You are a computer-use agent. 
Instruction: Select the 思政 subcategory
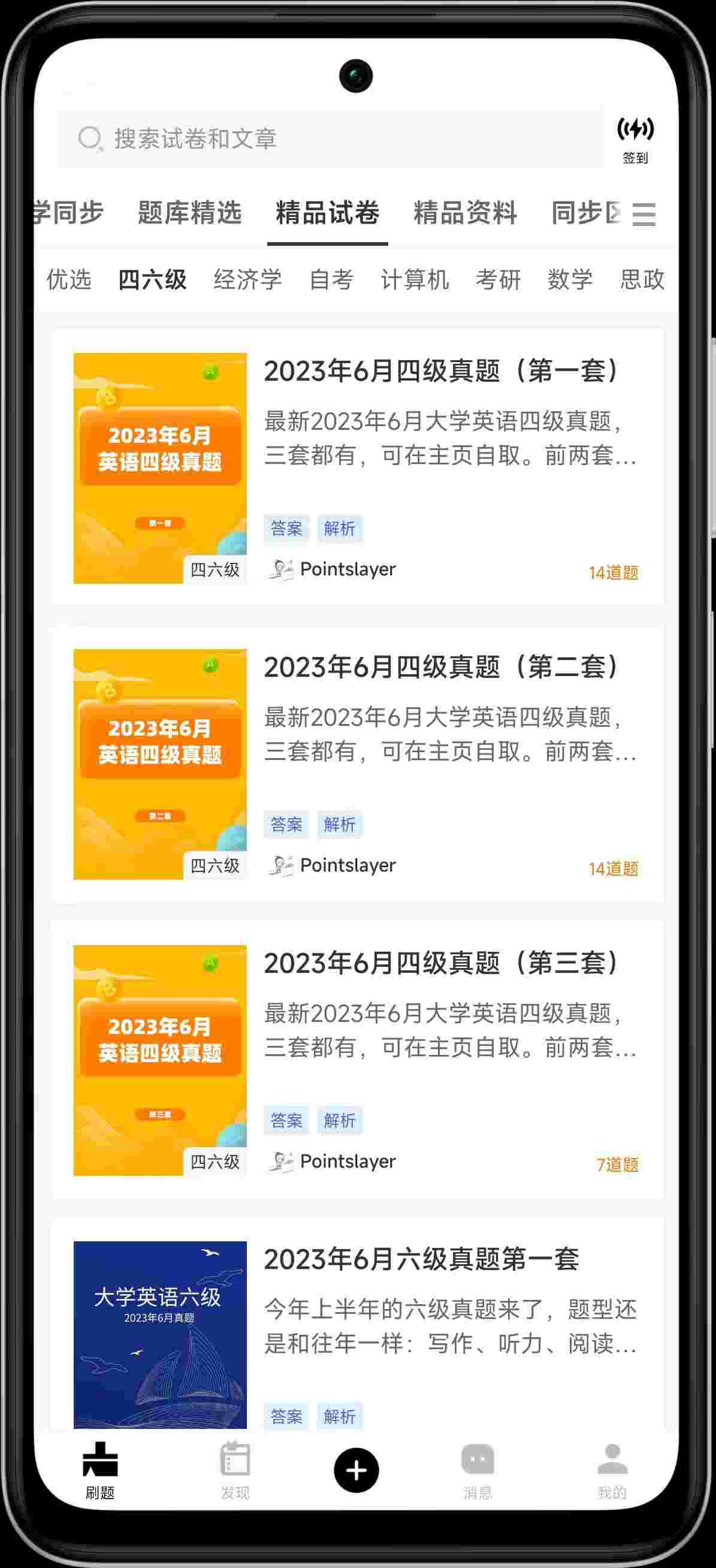click(642, 279)
